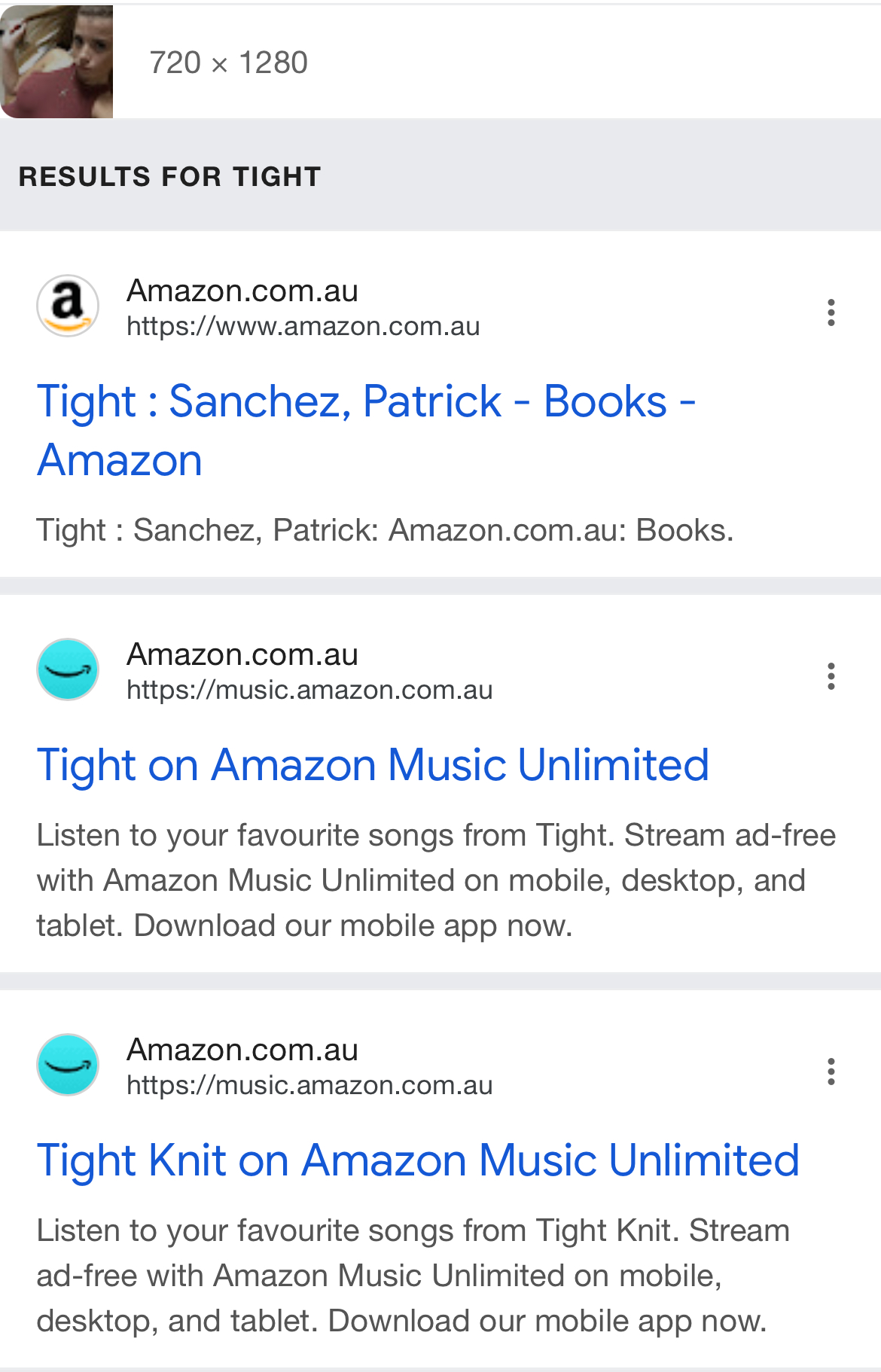
Task: Open options for the Sanchez, Patrick Books result
Action: (831, 313)
